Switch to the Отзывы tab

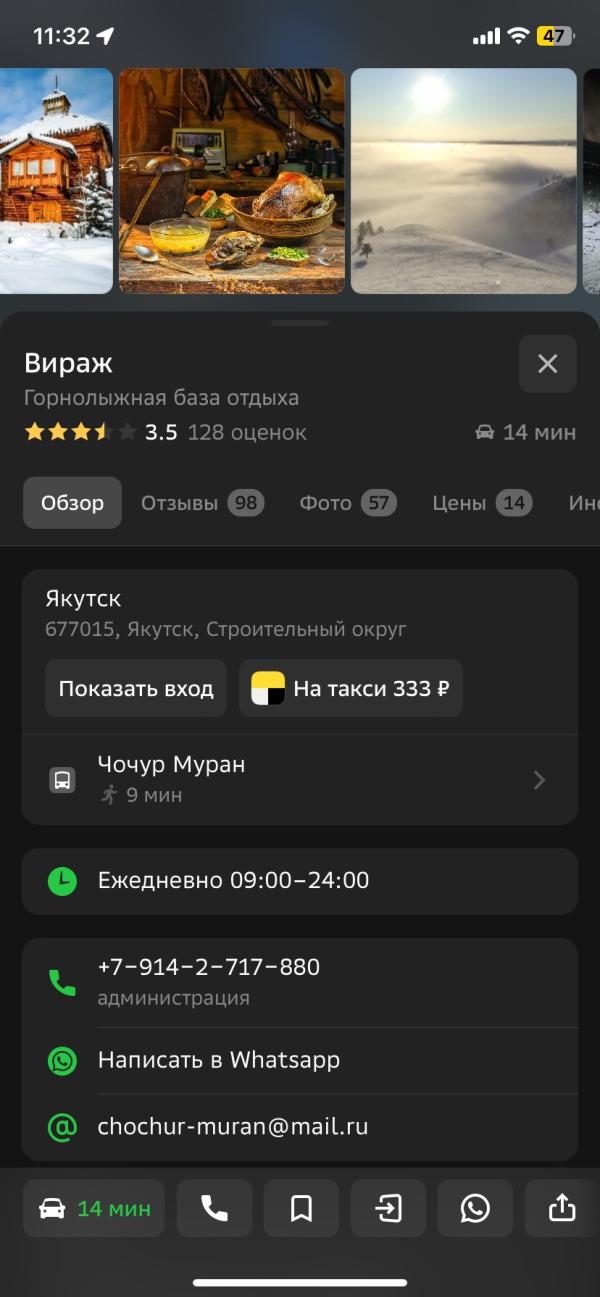pos(202,503)
